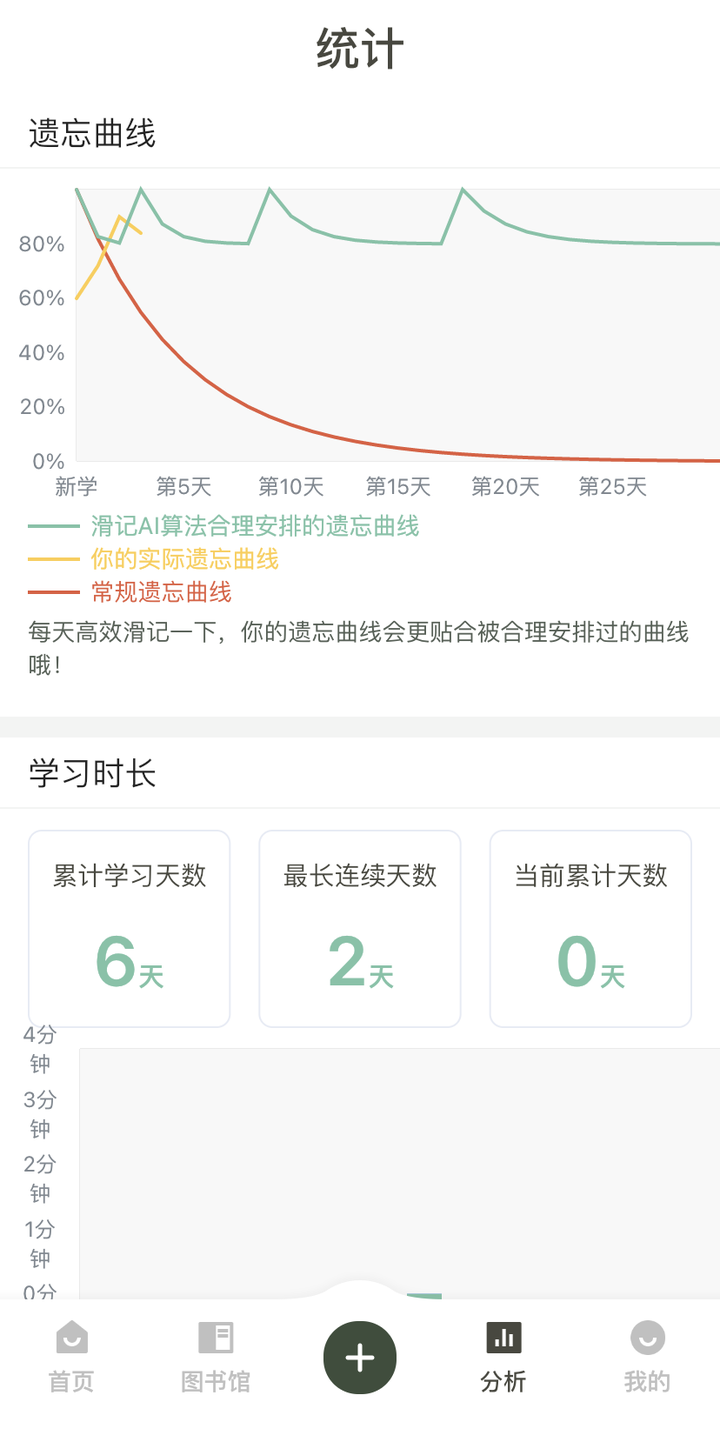The height and width of the screenshot is (1442, 720).
Task: Open the 图书馆 library tab
Action: click(x=215, y=1358)
